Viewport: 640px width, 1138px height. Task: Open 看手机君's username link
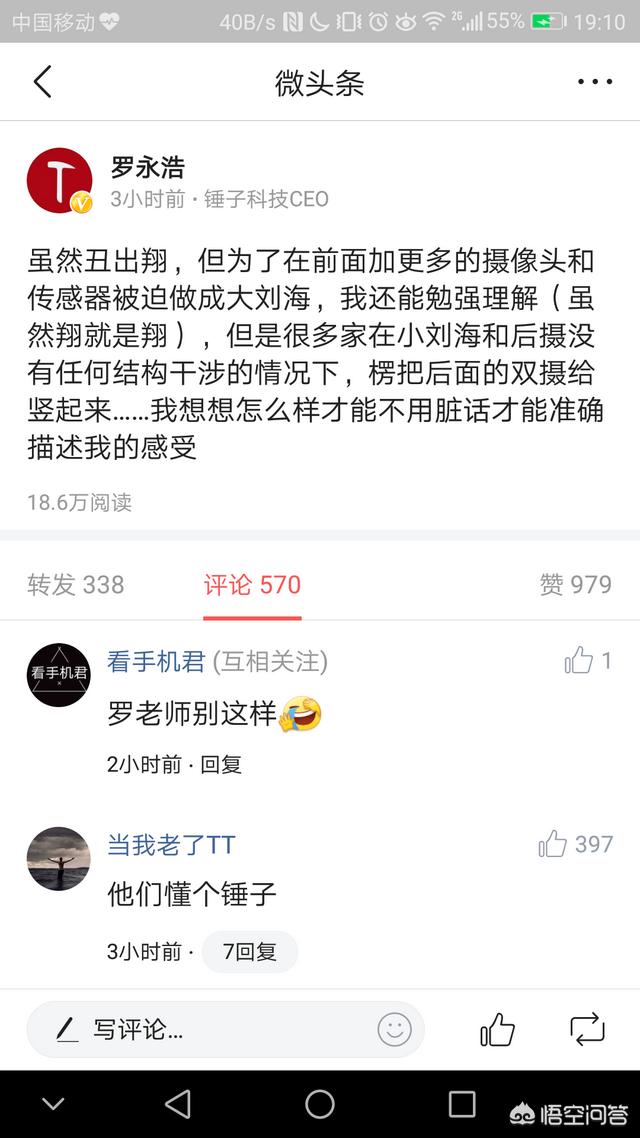[156, 661]
